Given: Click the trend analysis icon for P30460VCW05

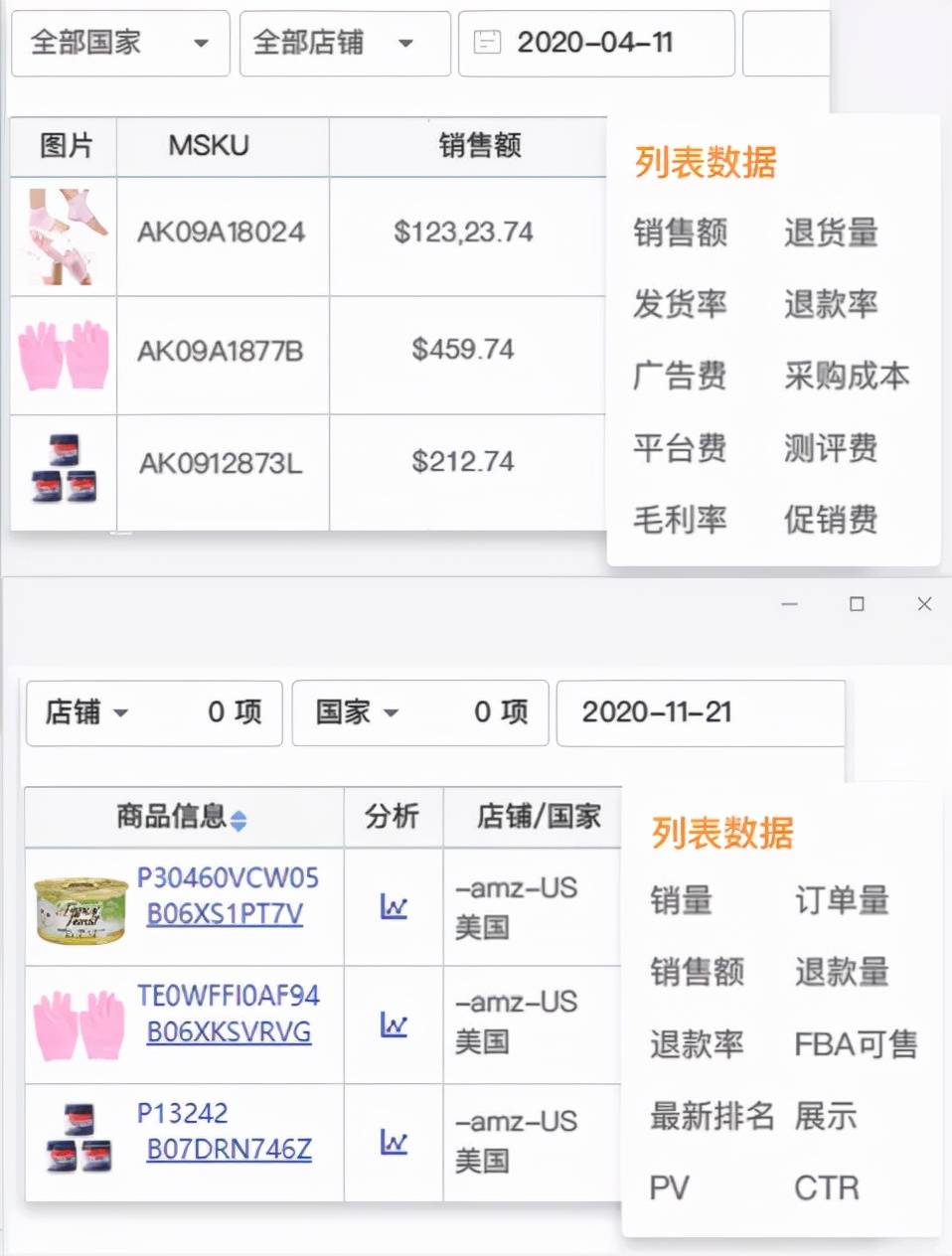Looking at the screenshot, I should (394, 906).
